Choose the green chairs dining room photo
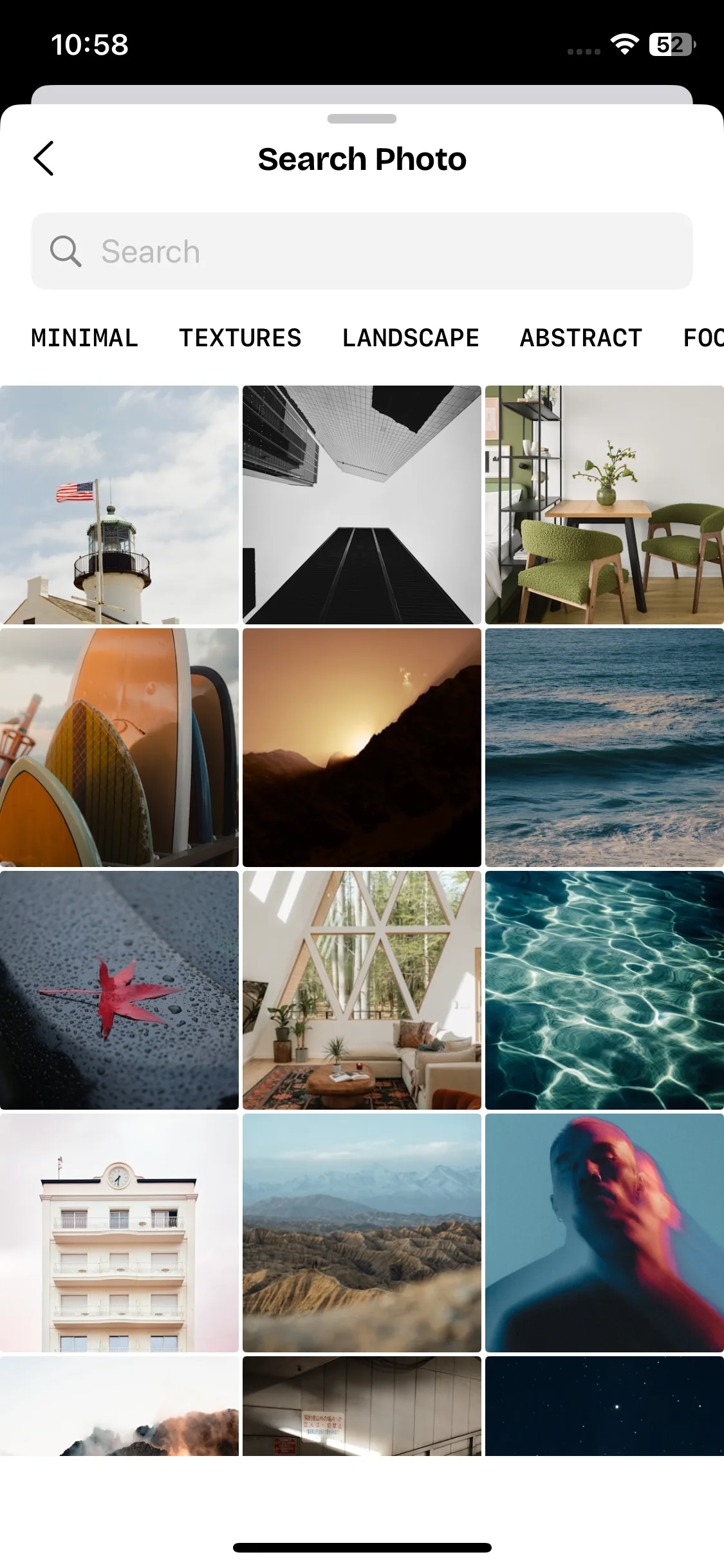 604,505
